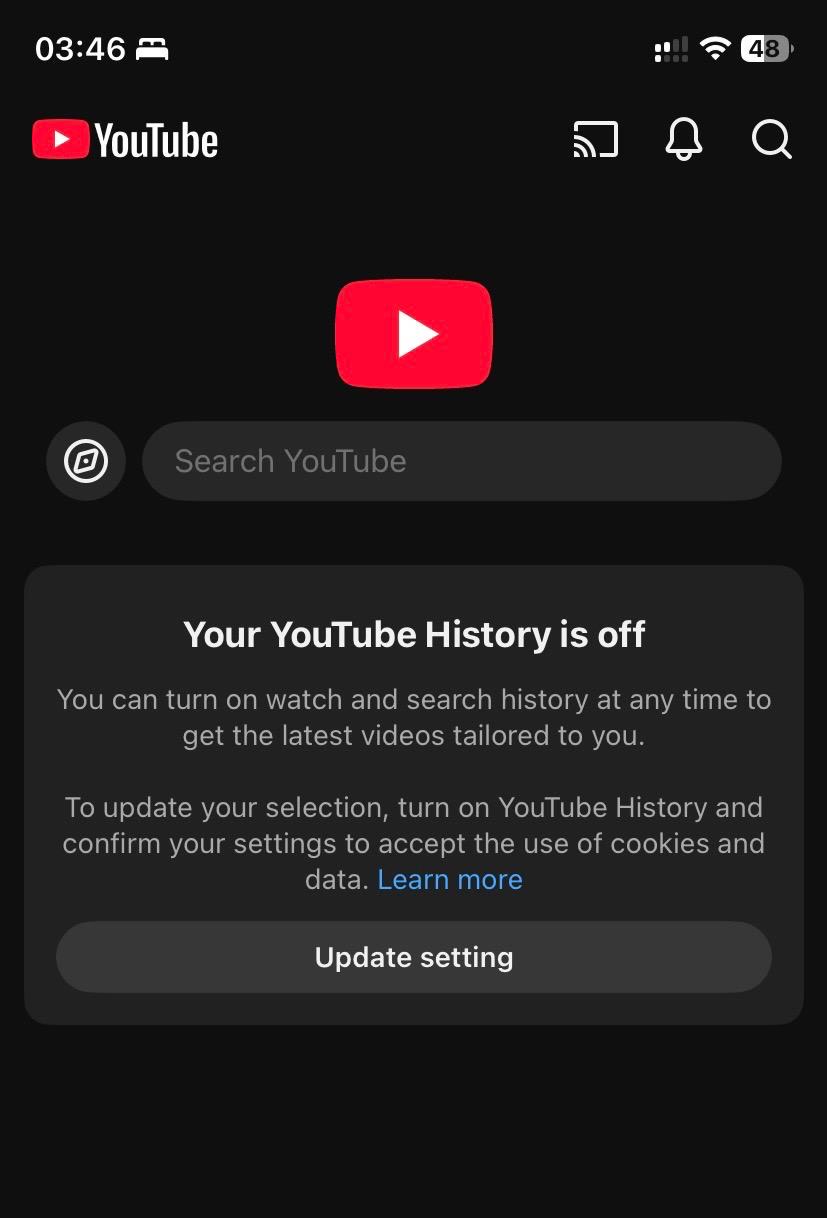This screenshot has height=1218, width=827.
Task: Tap the watch and search history description text
Action: click(x=414, y=717)
